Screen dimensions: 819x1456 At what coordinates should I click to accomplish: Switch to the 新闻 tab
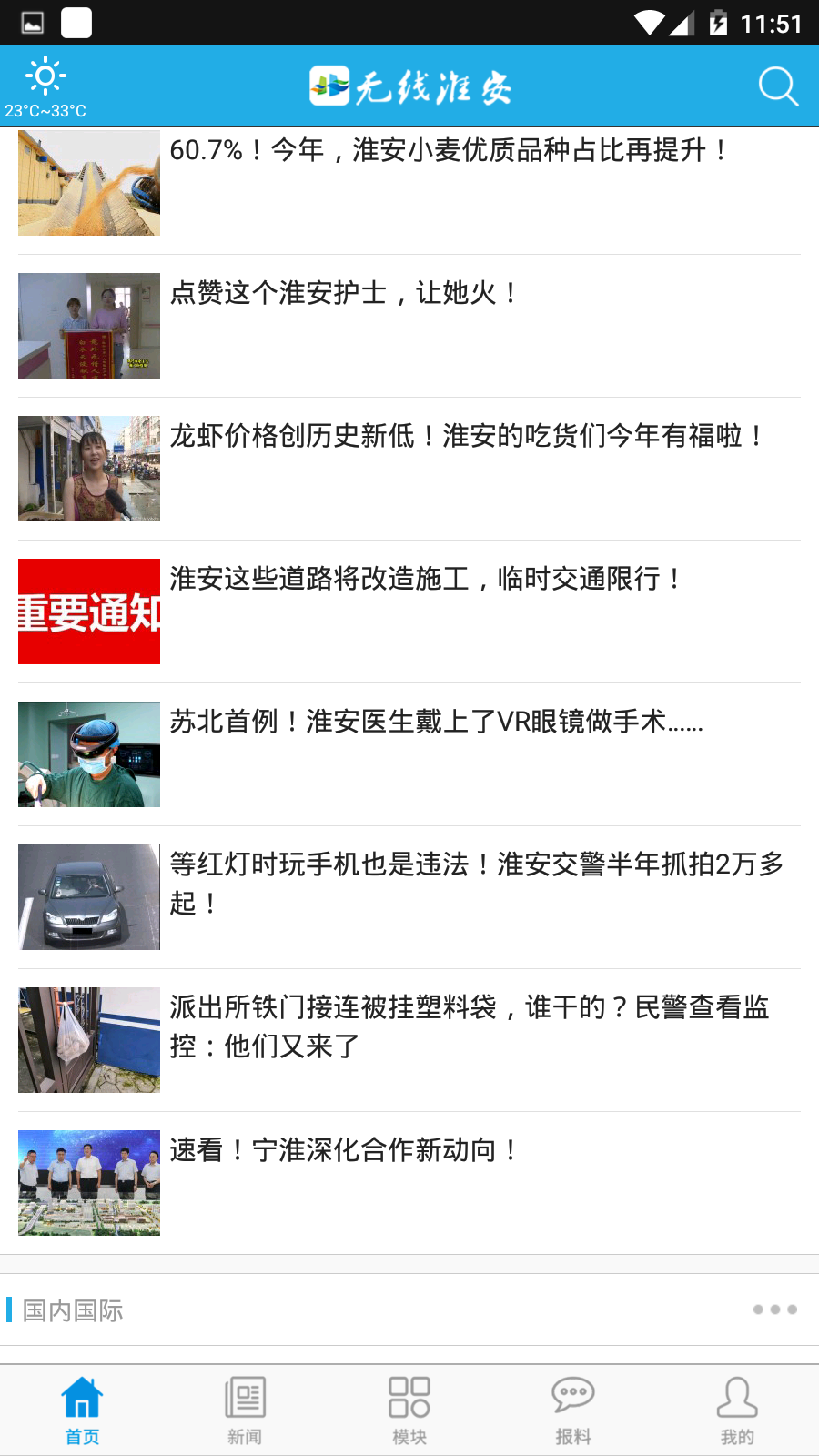coord(245,1409)
